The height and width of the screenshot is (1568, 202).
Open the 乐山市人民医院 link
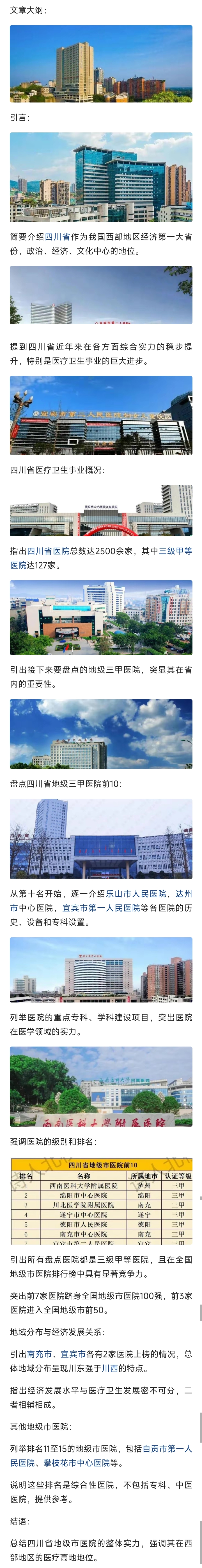(136, 893)
